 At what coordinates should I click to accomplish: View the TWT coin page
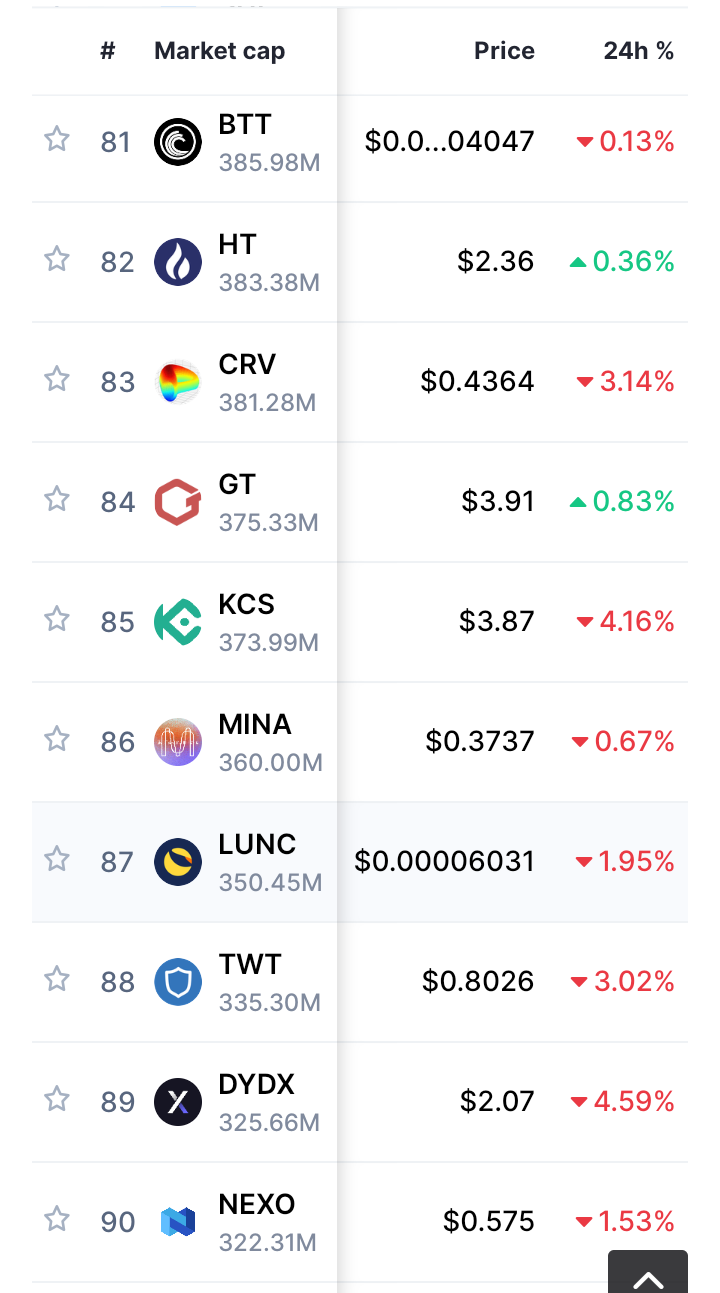[360, 982]
